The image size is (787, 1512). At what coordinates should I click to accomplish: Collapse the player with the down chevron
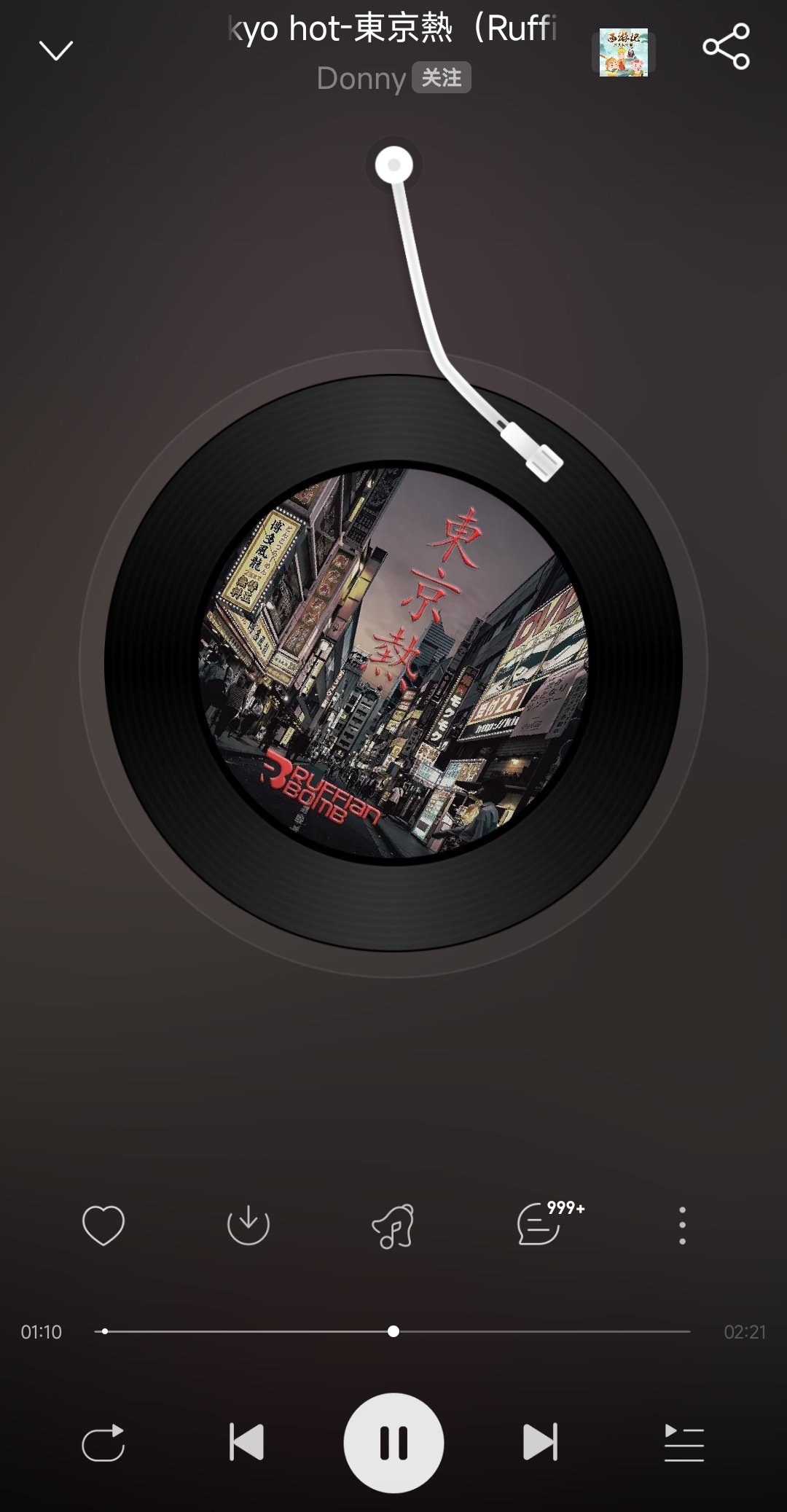point(56,50)
